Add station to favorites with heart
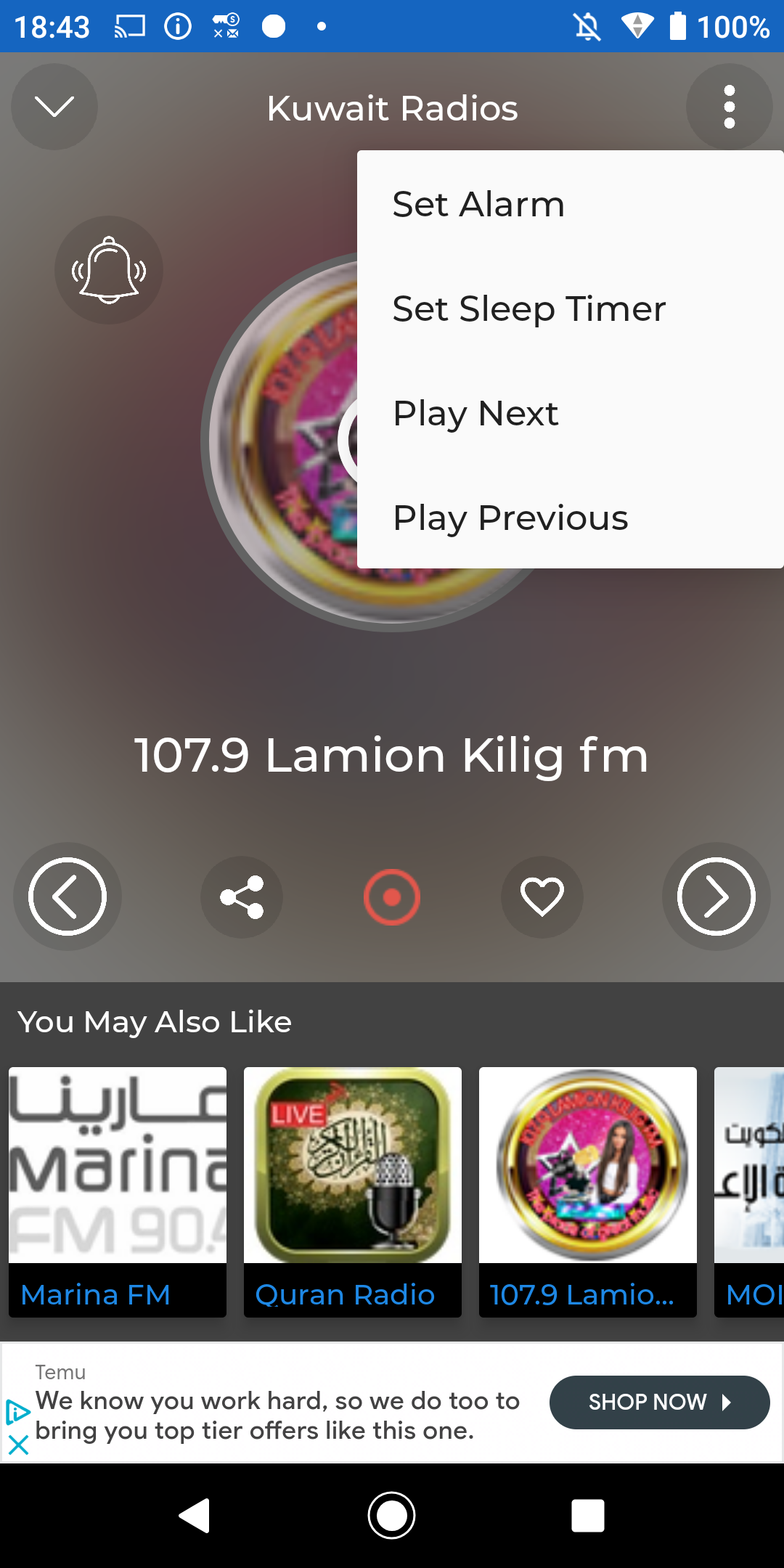784x1568 pixels. pyautogui.click(x=542, y=897)
